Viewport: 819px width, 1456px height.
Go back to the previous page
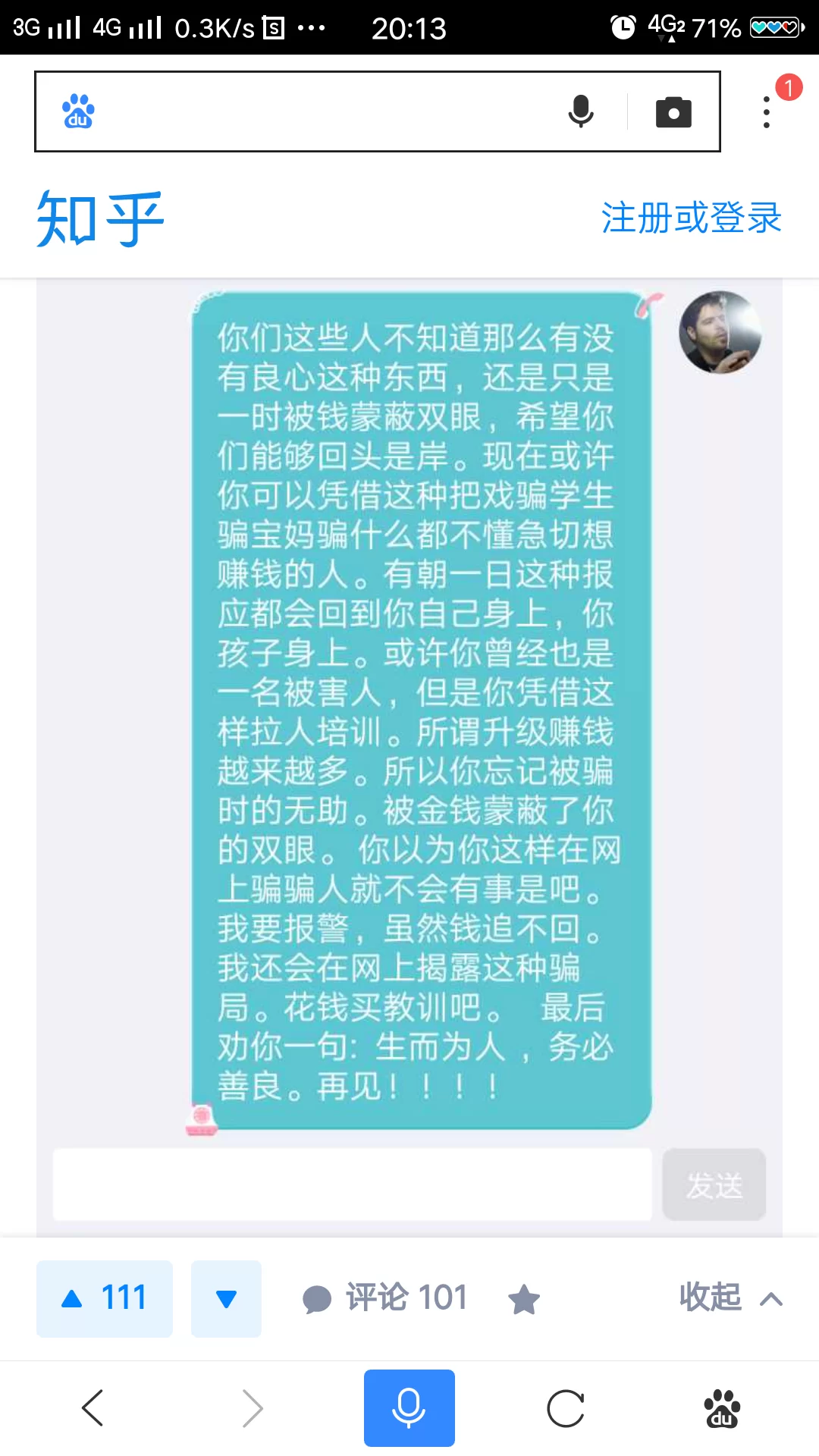tap(93, 1408)
